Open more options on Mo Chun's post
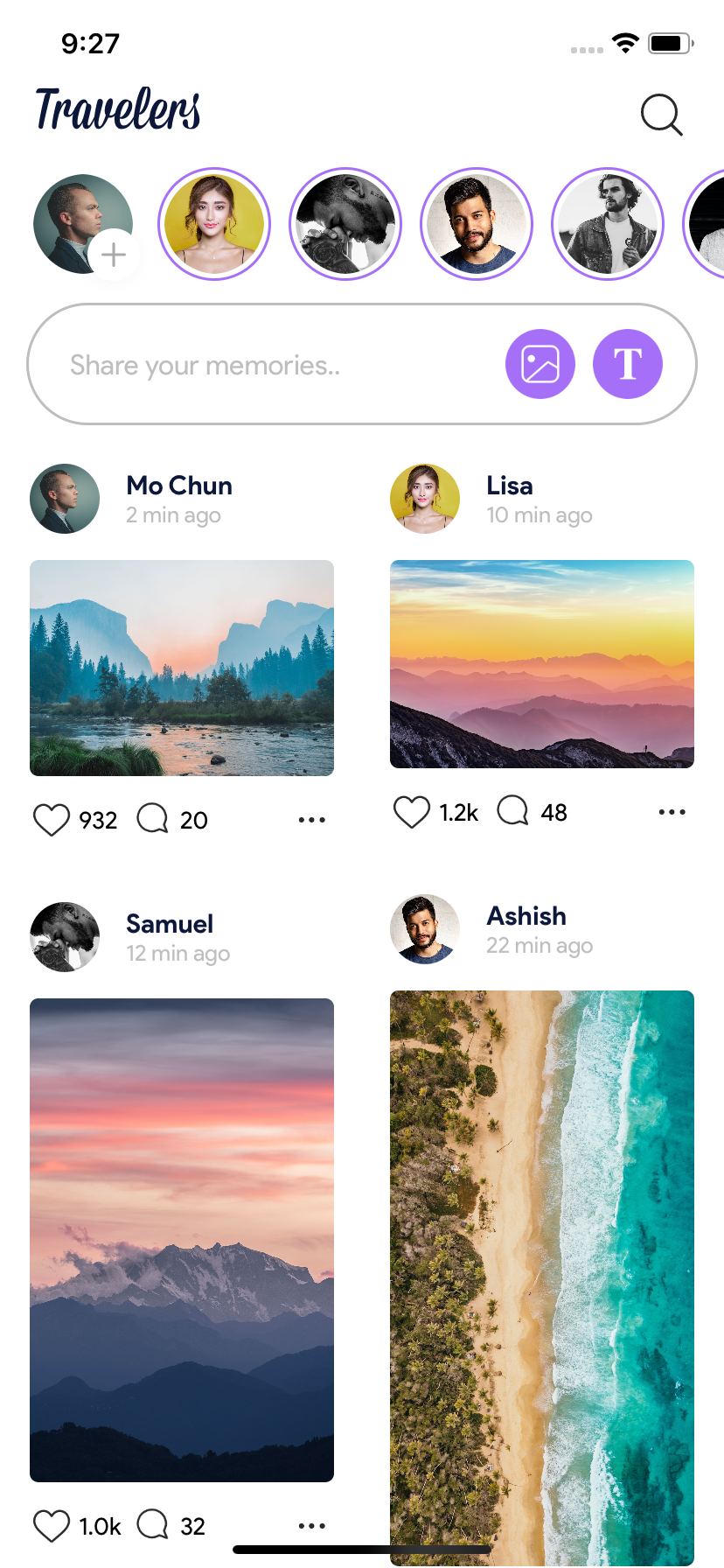Viewport: 724px width, 1568px height. coord(311,820)
